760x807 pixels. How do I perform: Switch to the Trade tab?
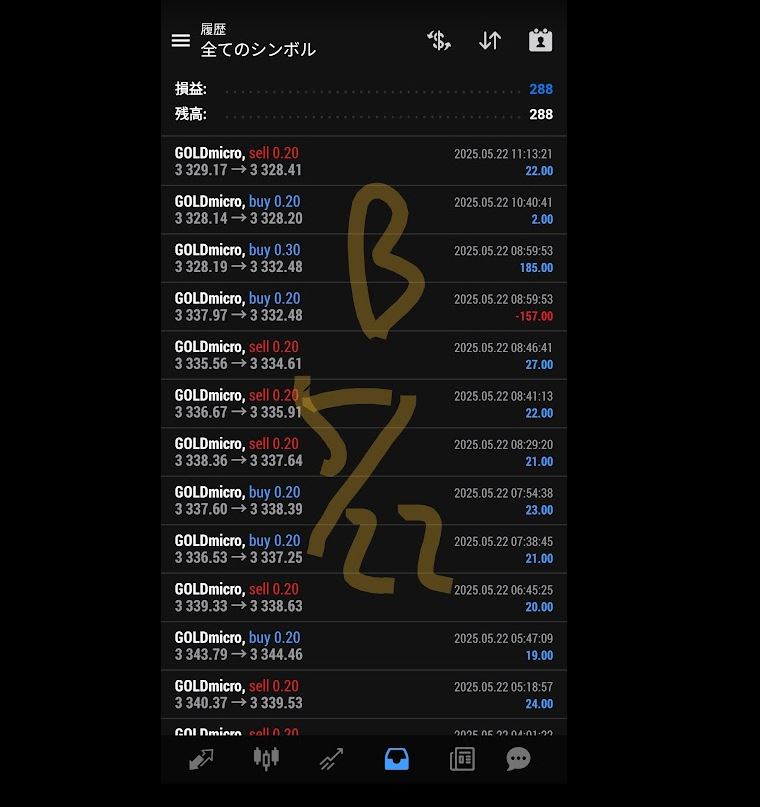pos(331,759)
